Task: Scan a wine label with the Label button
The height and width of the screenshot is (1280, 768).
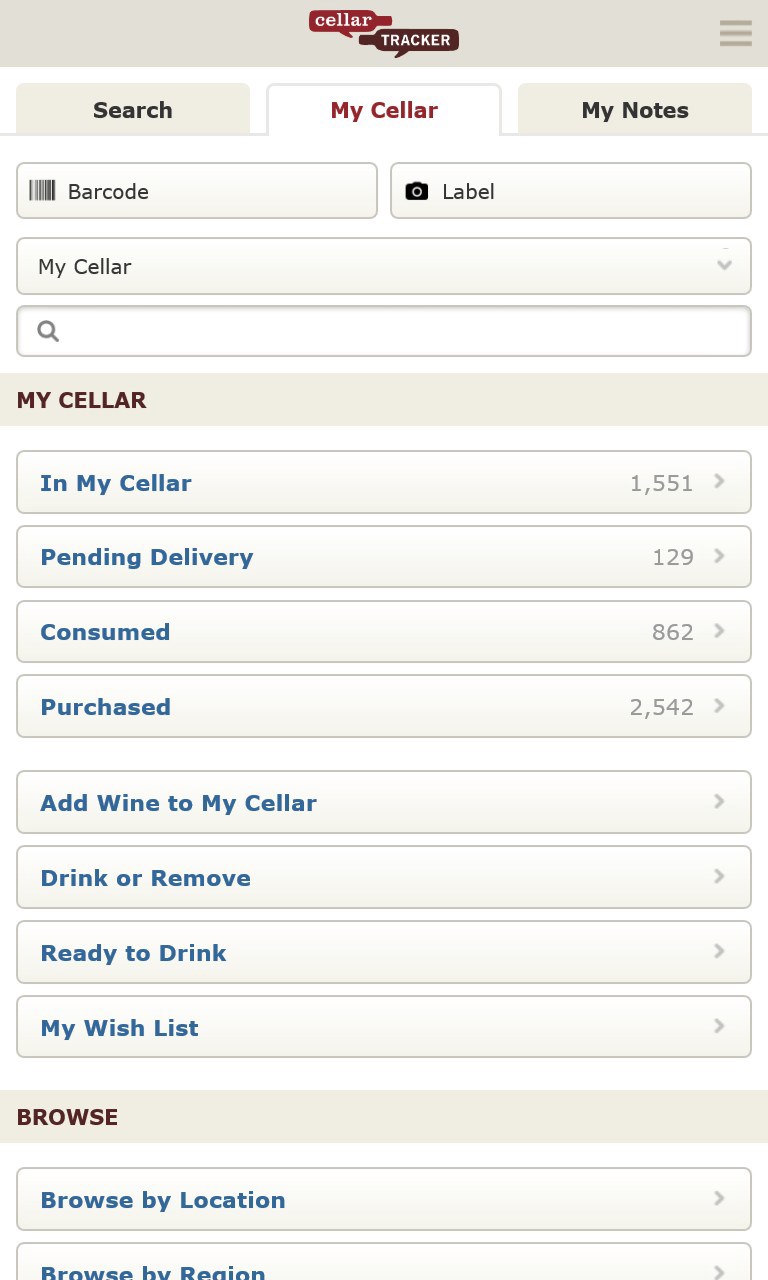Action: [x=570, y=191]
